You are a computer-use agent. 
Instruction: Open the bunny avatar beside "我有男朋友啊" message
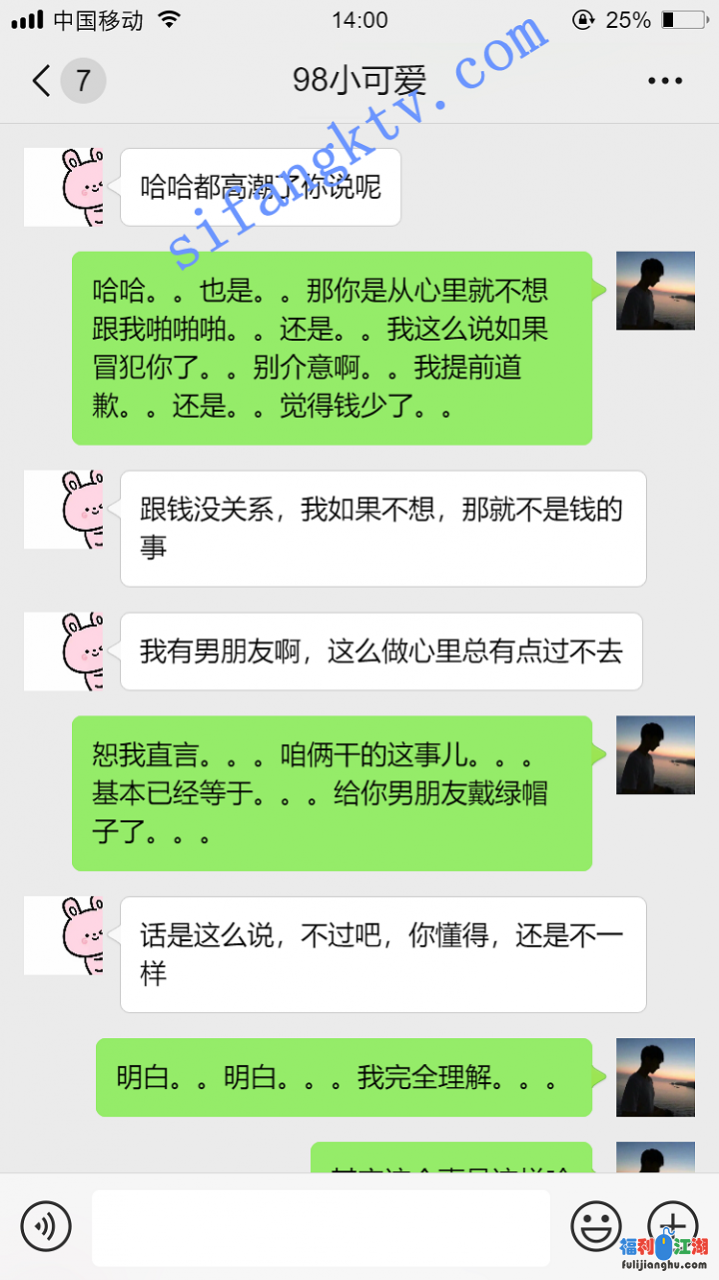tap(64, 651)
